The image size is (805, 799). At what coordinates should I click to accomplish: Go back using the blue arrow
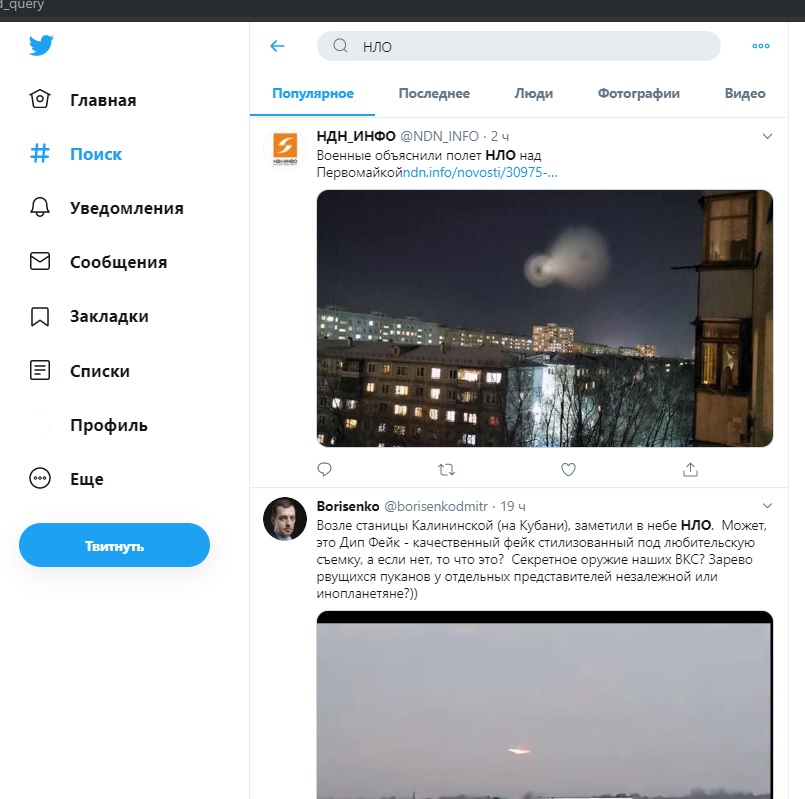277,46
